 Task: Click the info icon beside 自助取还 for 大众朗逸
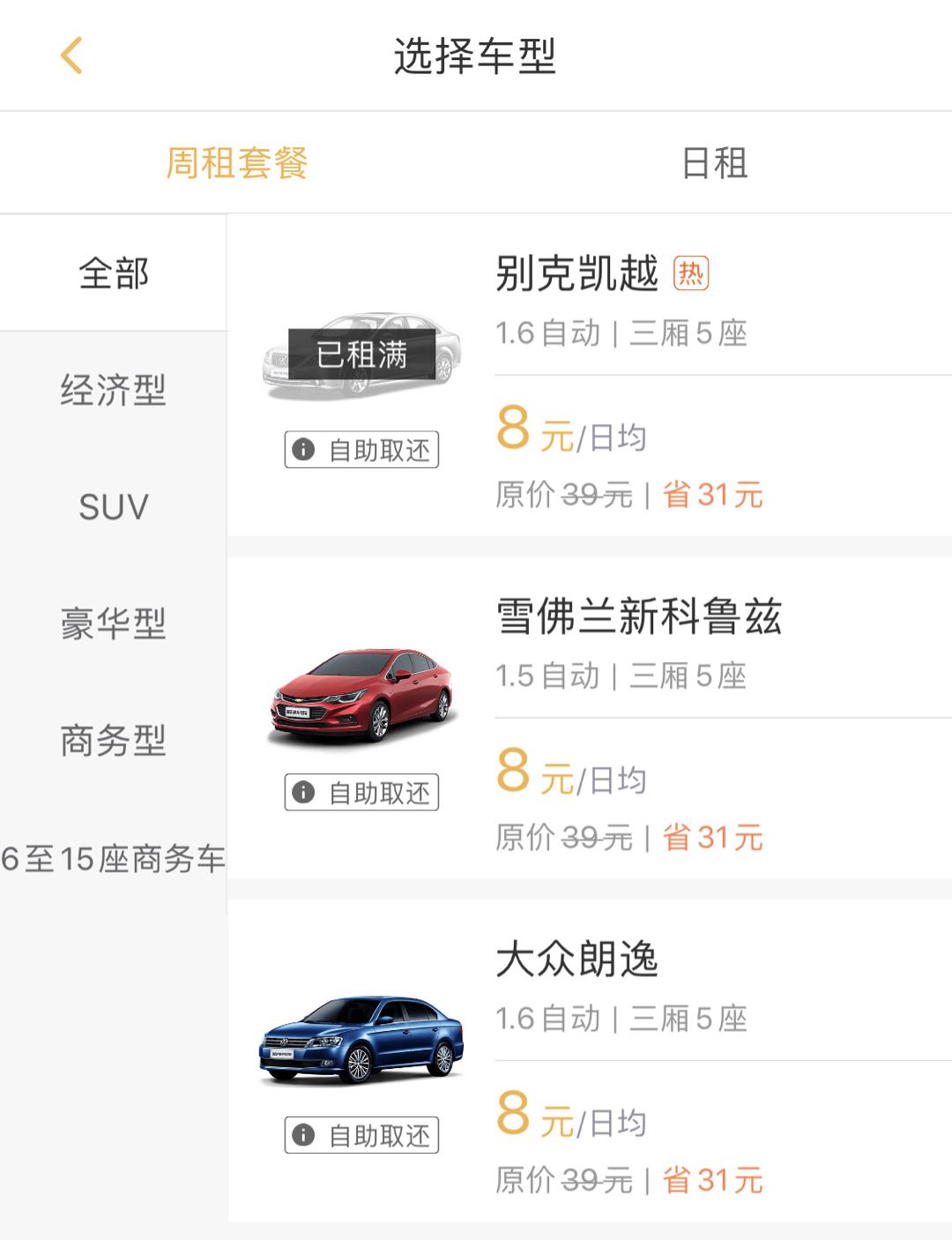(x=304, y=1136)
